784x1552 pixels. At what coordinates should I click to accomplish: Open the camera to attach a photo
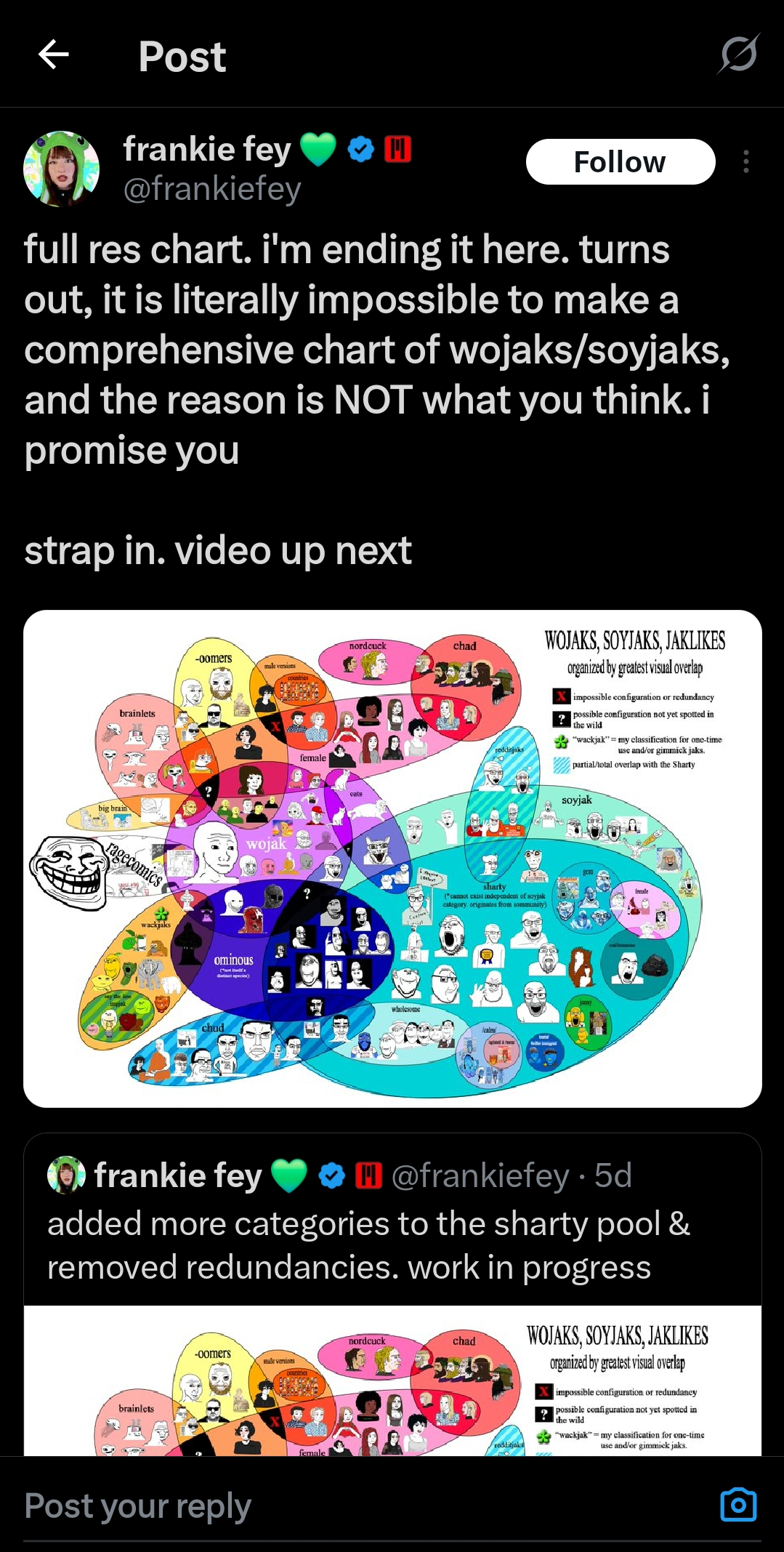pyautogui.click(x=738, y=1504)
